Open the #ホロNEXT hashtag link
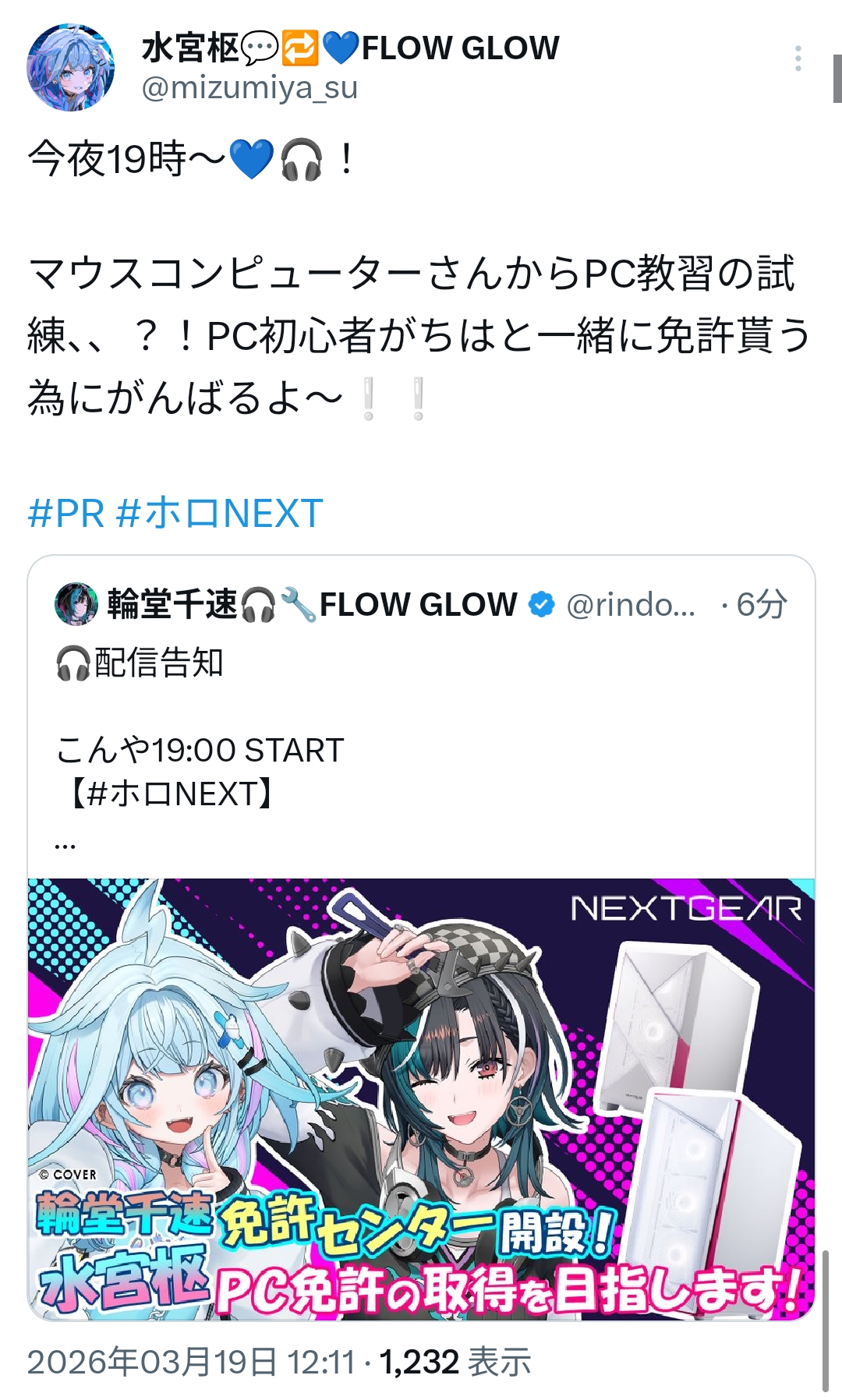 point(219,514)
